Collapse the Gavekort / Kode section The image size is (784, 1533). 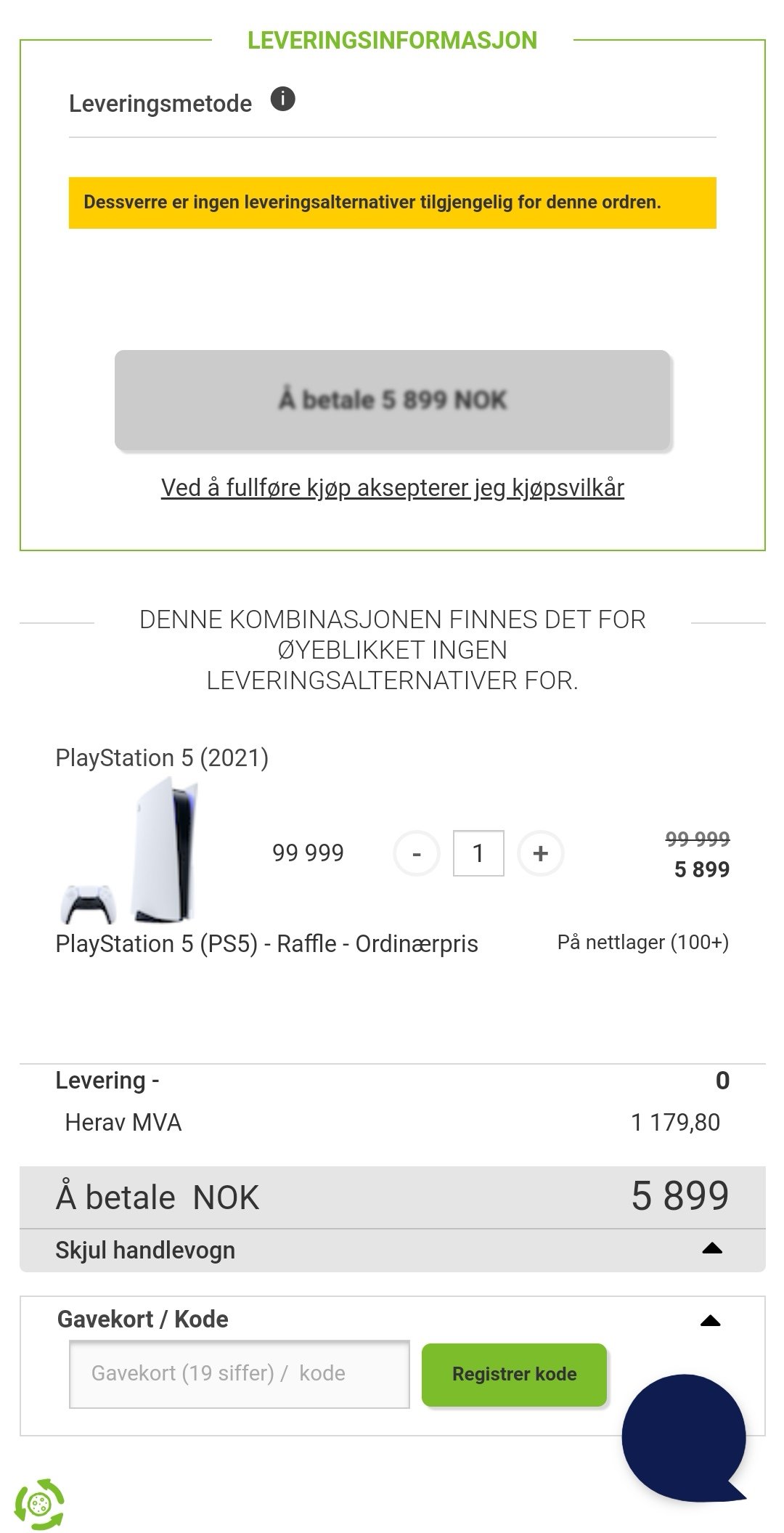coord(710,1321)
